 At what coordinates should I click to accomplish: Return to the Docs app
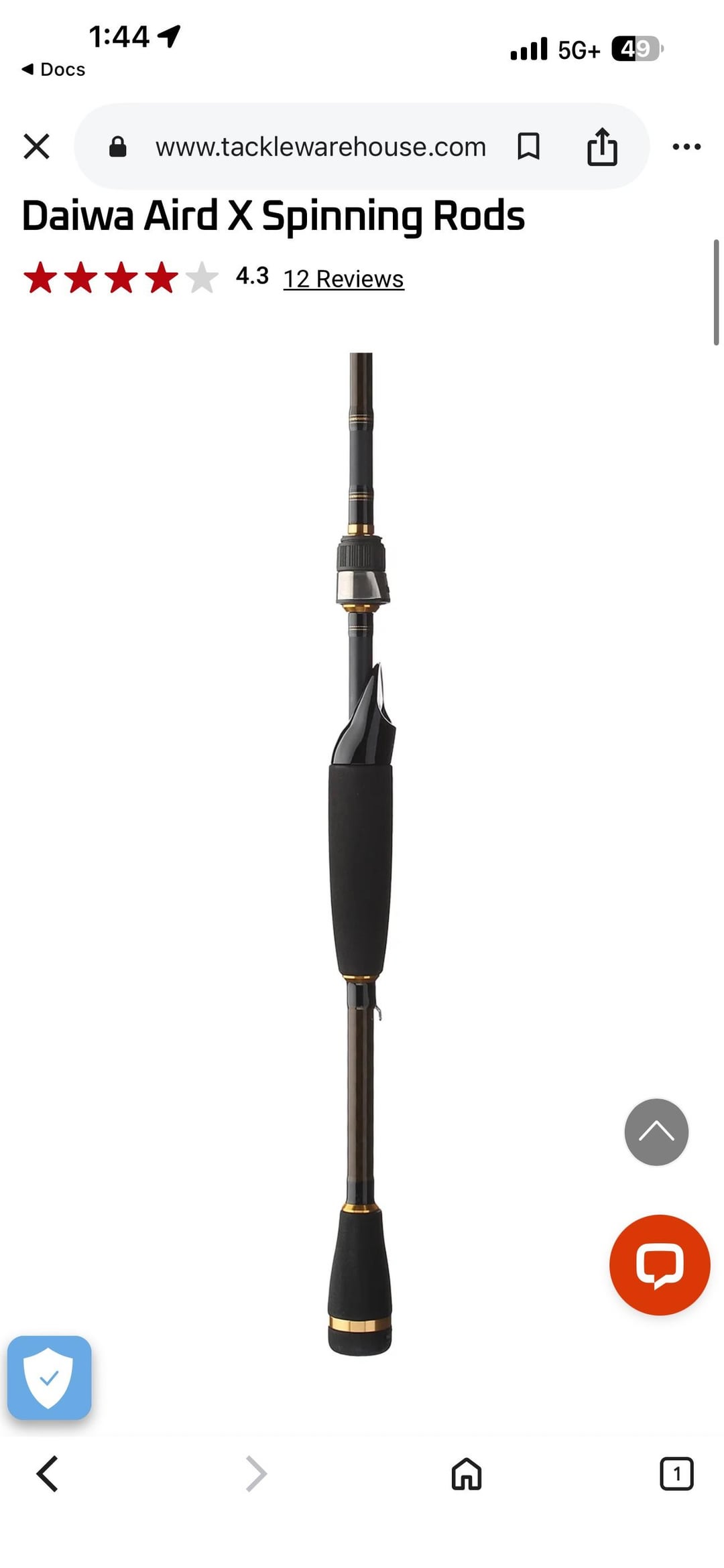tap(54, 69)
